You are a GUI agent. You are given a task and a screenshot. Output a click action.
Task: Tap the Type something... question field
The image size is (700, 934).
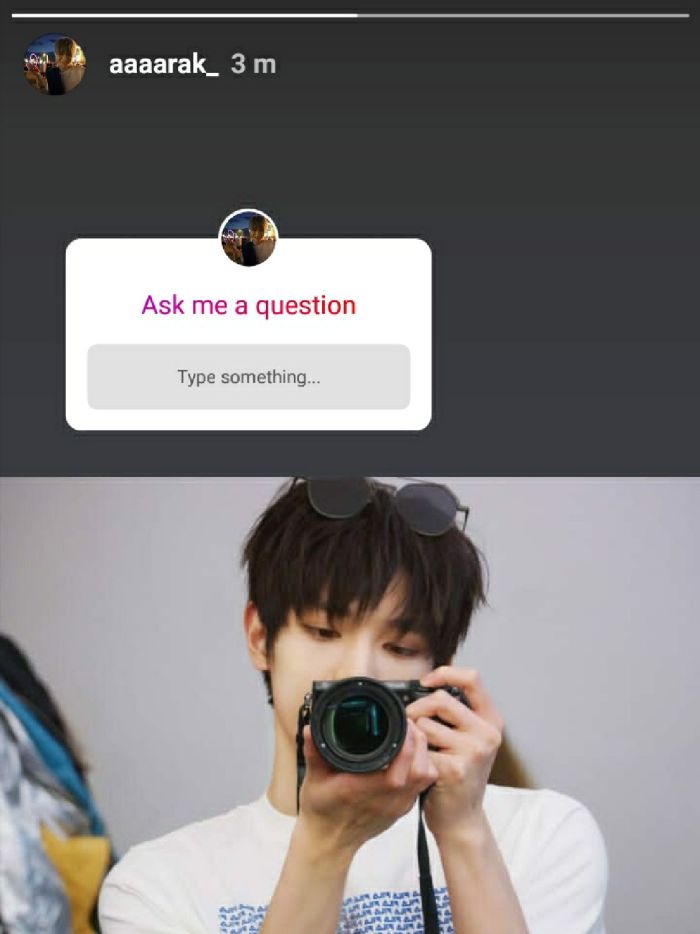click(x=248, y=377)
